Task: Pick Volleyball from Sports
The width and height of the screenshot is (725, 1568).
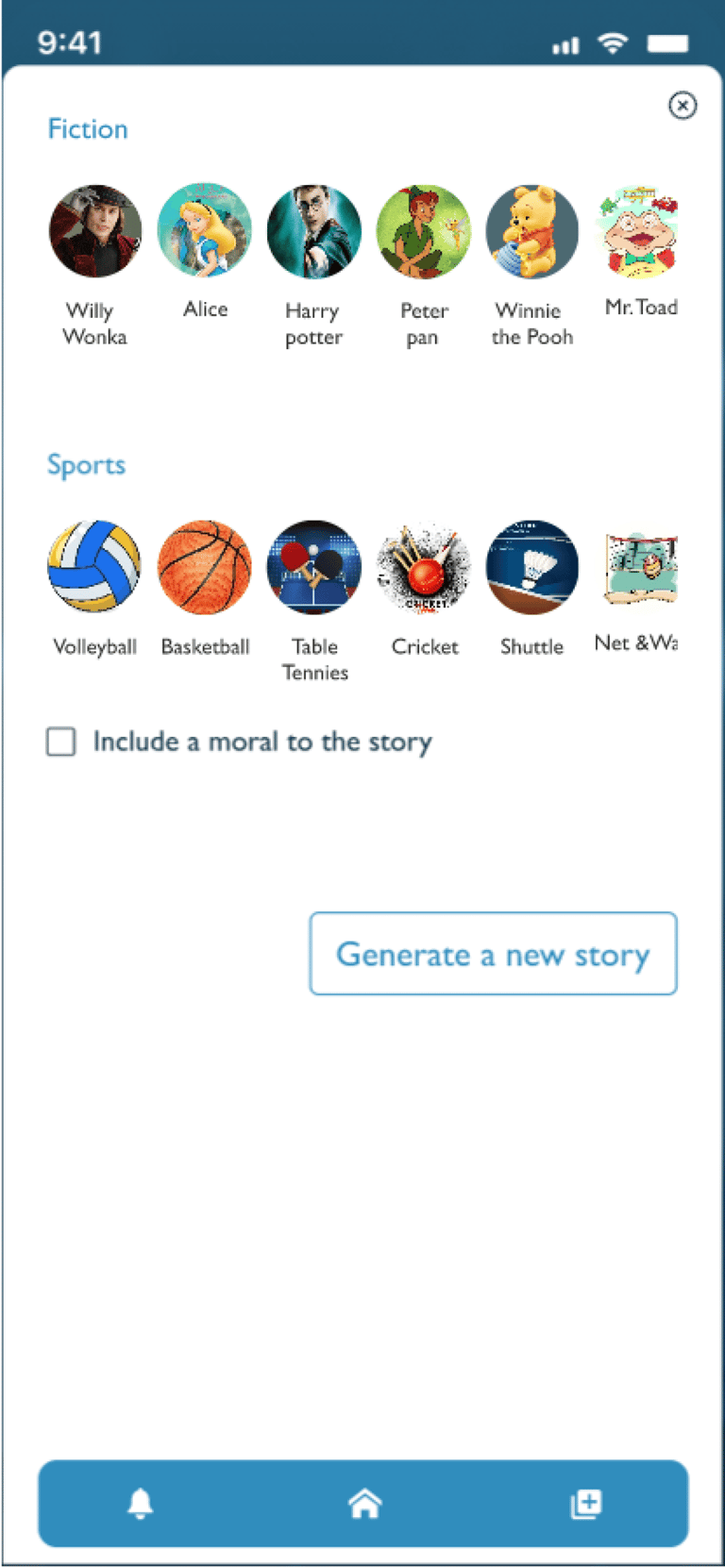Action: (x=95, y=567)
